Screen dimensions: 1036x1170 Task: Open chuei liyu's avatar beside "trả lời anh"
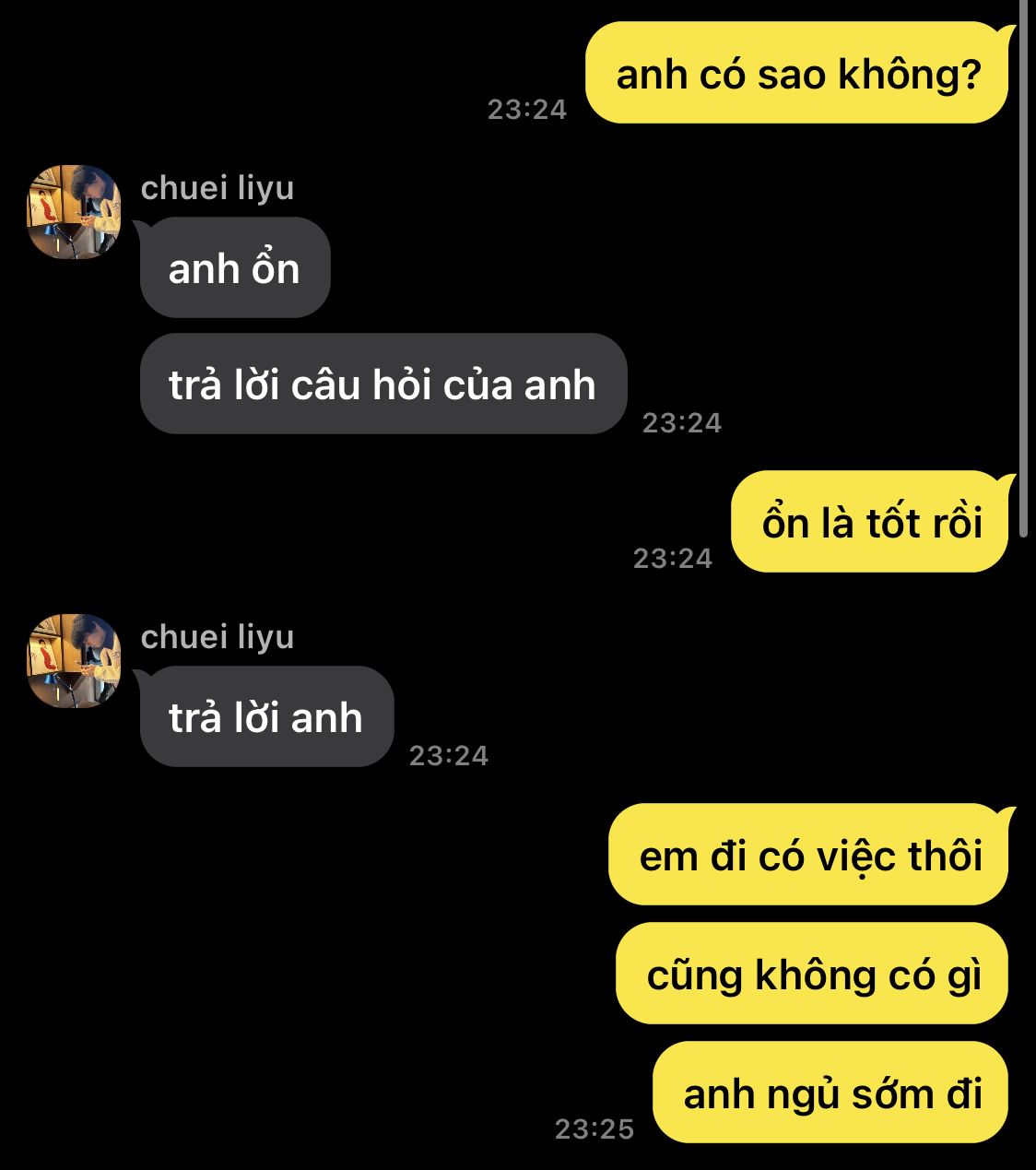coord(74,661)
